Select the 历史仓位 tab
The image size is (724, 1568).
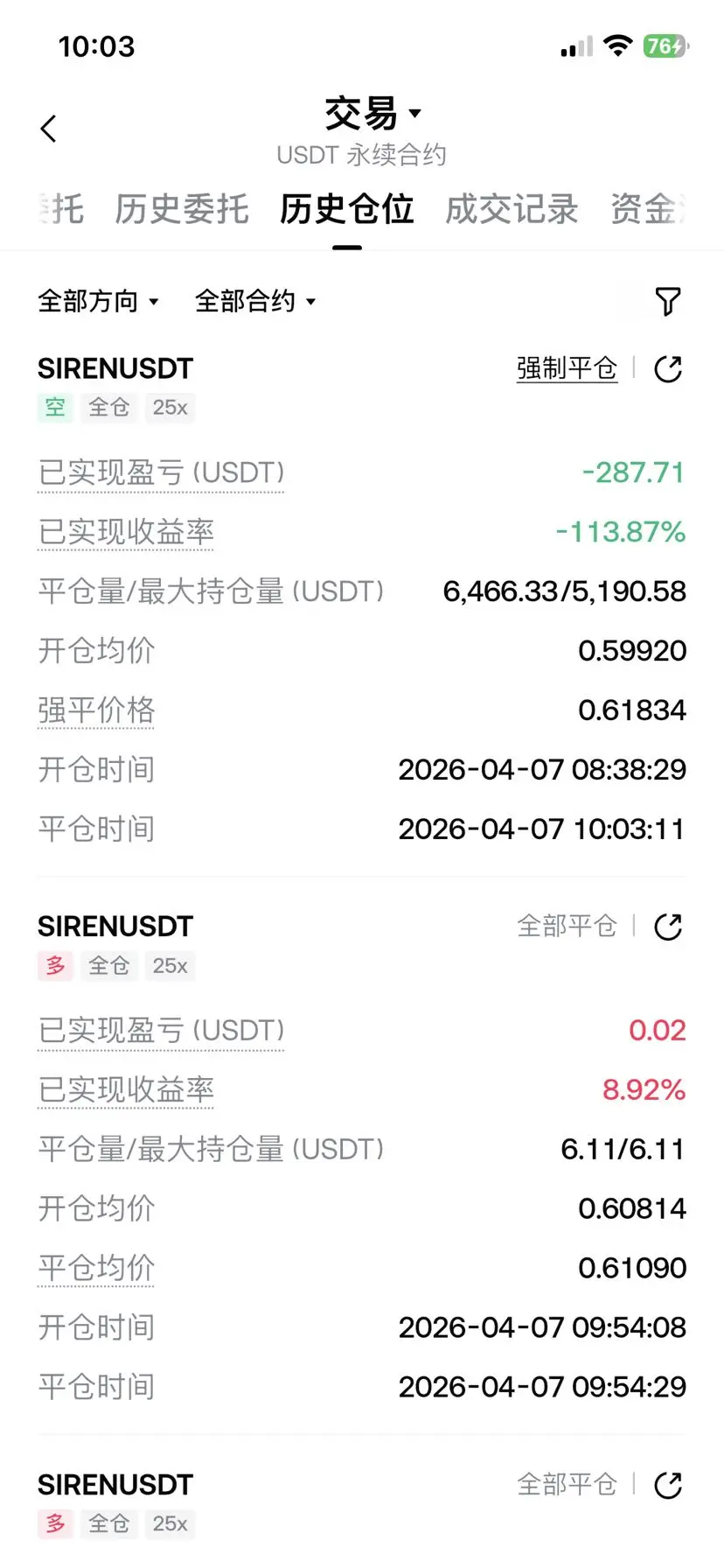346,209
